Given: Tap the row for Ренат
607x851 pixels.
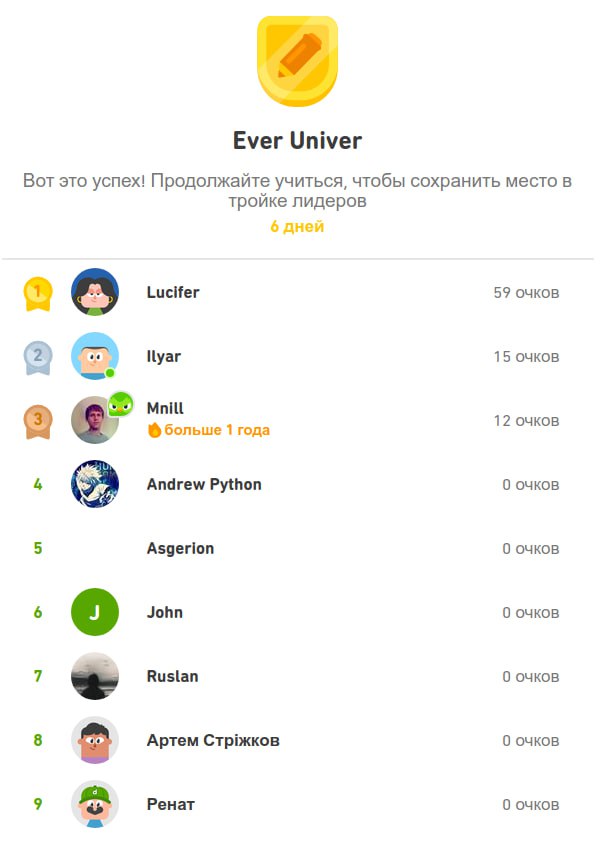Looking at the screenshot, I should pos(170,804).
